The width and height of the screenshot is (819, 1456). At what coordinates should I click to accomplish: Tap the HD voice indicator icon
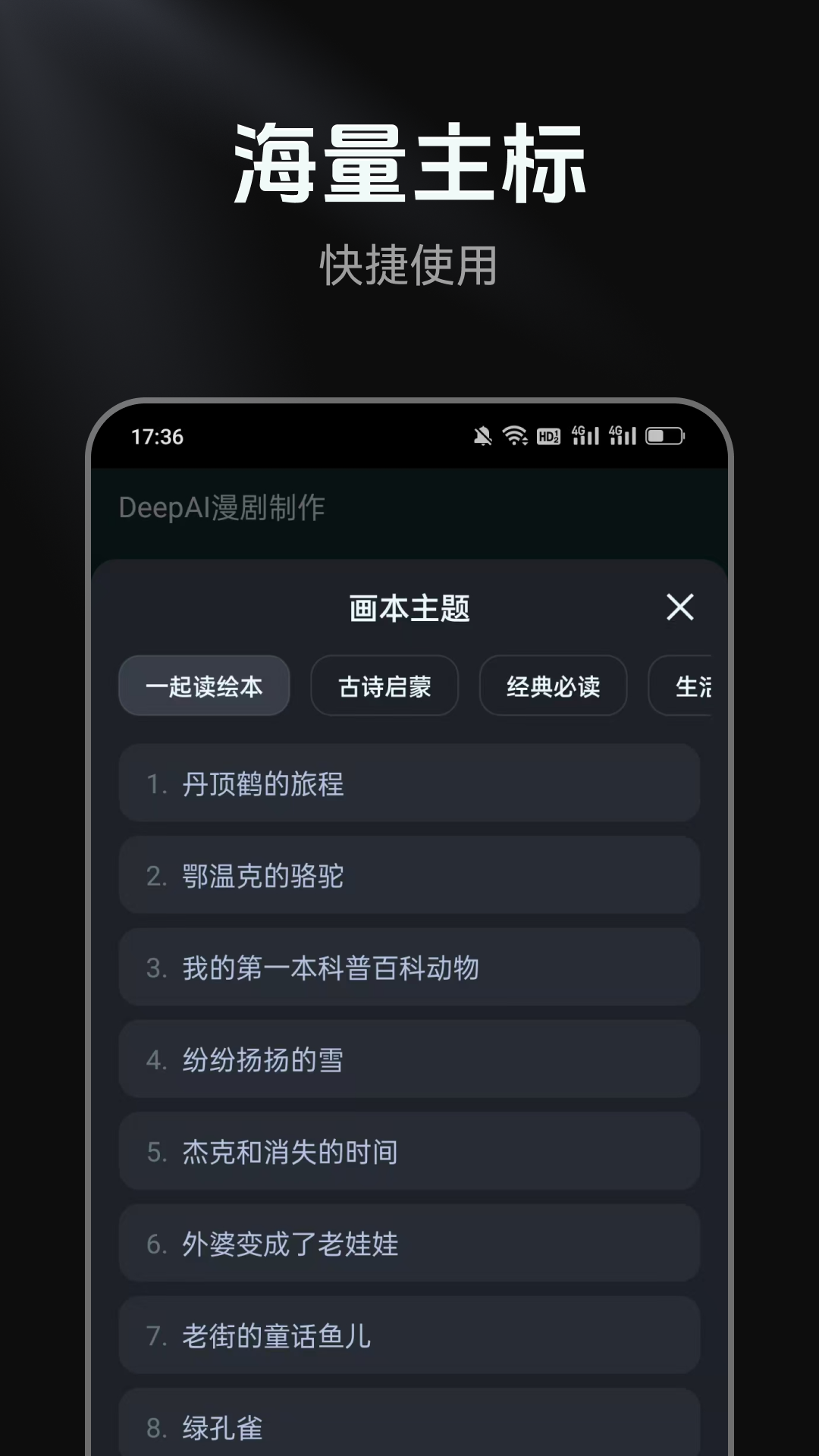[x=549, y=435]
